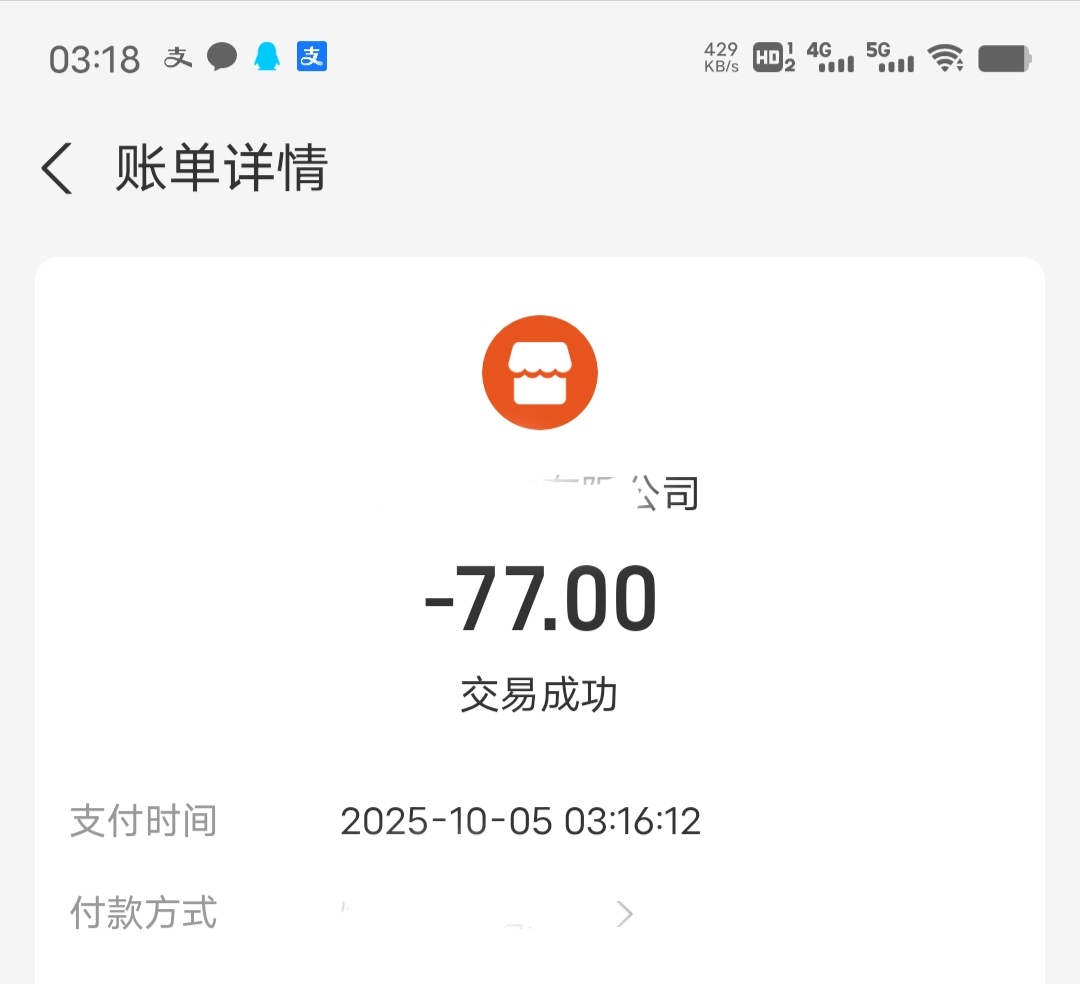Go back from the 账单详情 page
The width and height of the screenshot is (1080, 984).
(58, 168)
